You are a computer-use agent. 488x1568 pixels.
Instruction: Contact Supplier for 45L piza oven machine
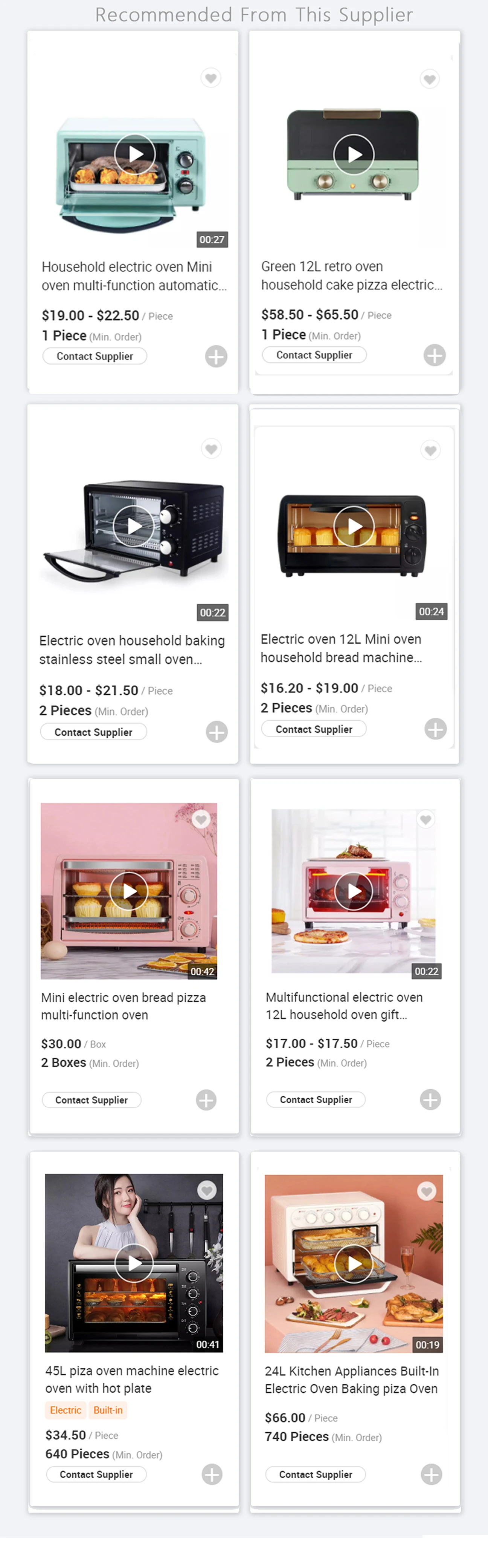coord(96,1474)
